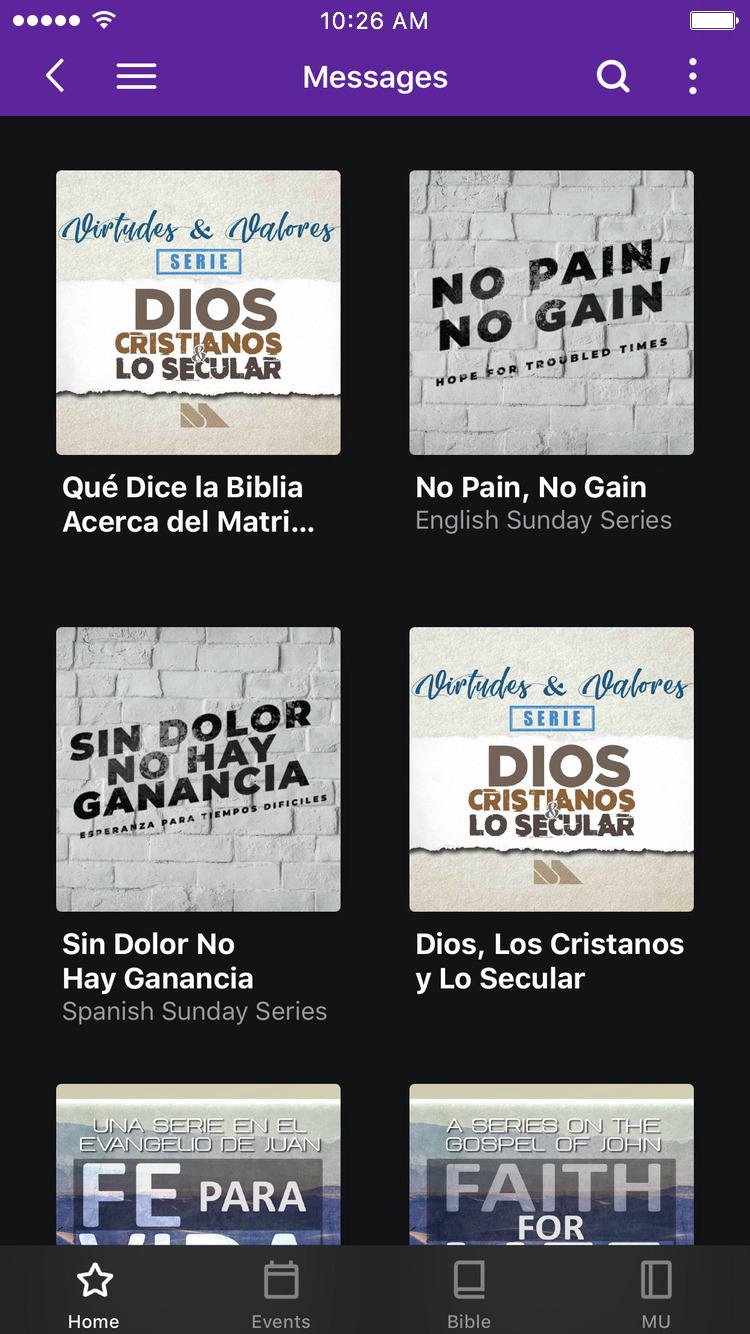Open the No Pain, No Gain series
This screenshot has width=750, height=1334.
coord(551,313)
